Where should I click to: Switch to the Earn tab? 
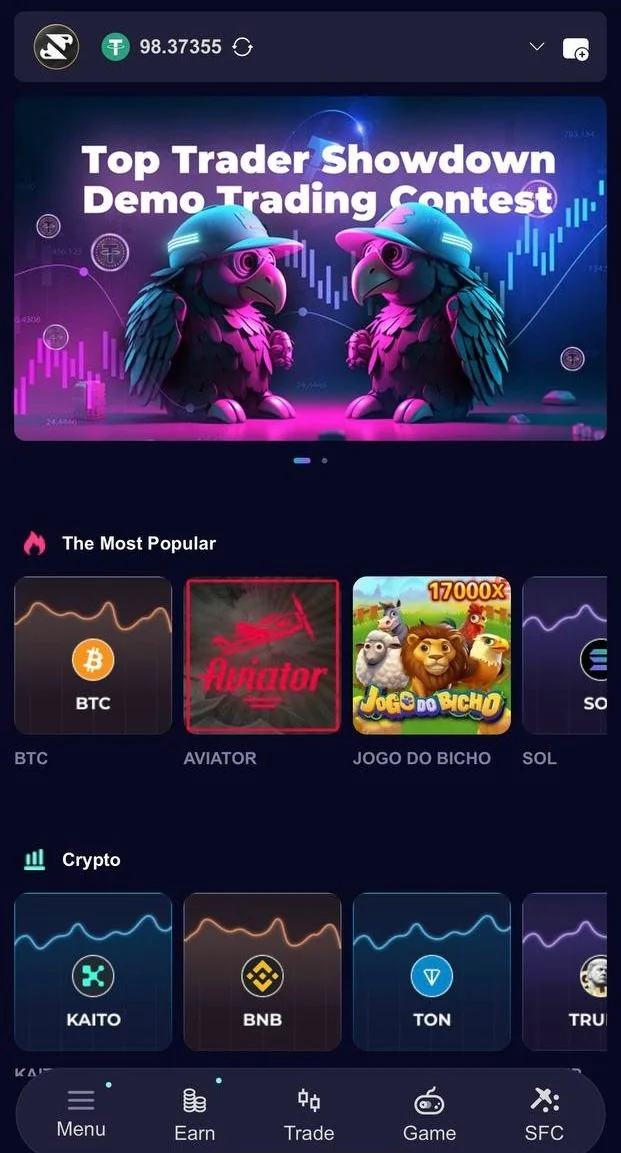(x=194, y=1113)
